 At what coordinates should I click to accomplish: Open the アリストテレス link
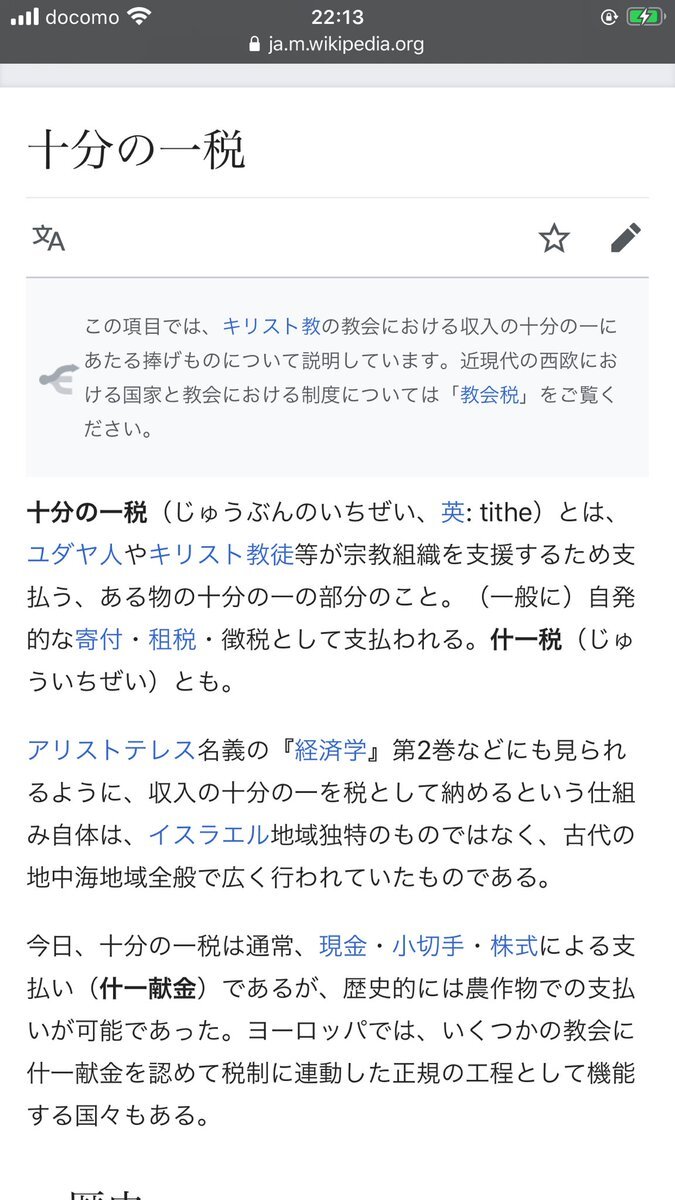click(x=112, y=750)
